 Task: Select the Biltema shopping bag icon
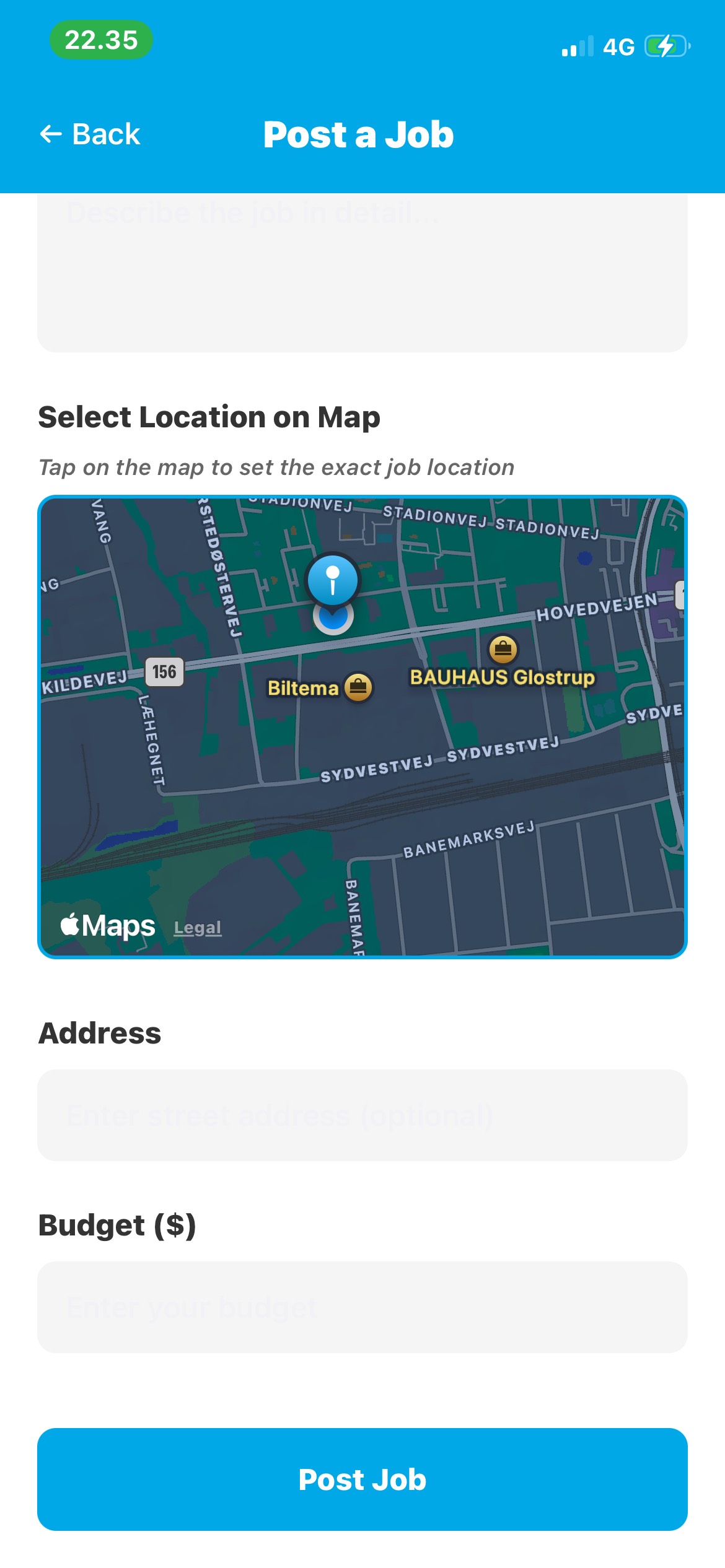pos(358,686)
